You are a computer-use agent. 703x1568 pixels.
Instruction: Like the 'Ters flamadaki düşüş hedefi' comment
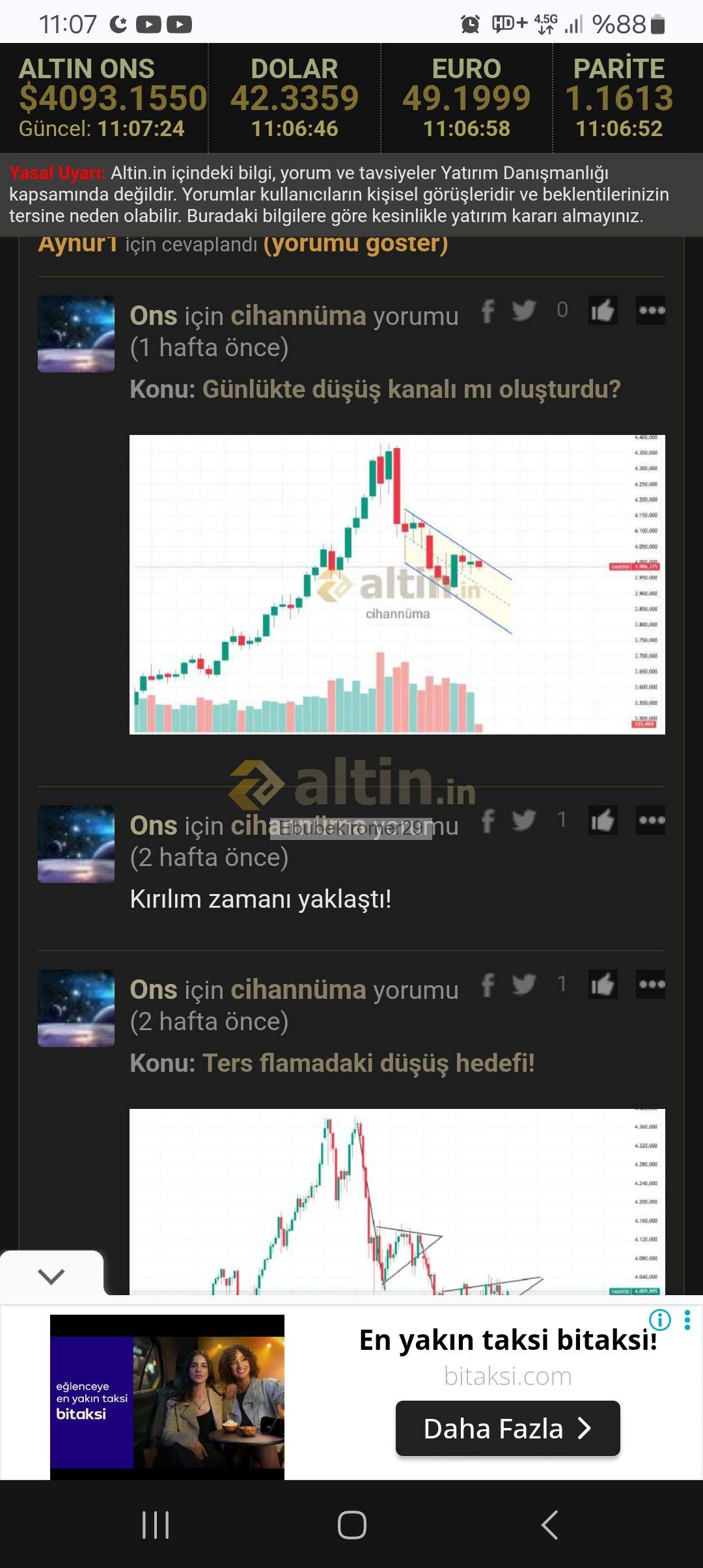[x=603, y=985]
